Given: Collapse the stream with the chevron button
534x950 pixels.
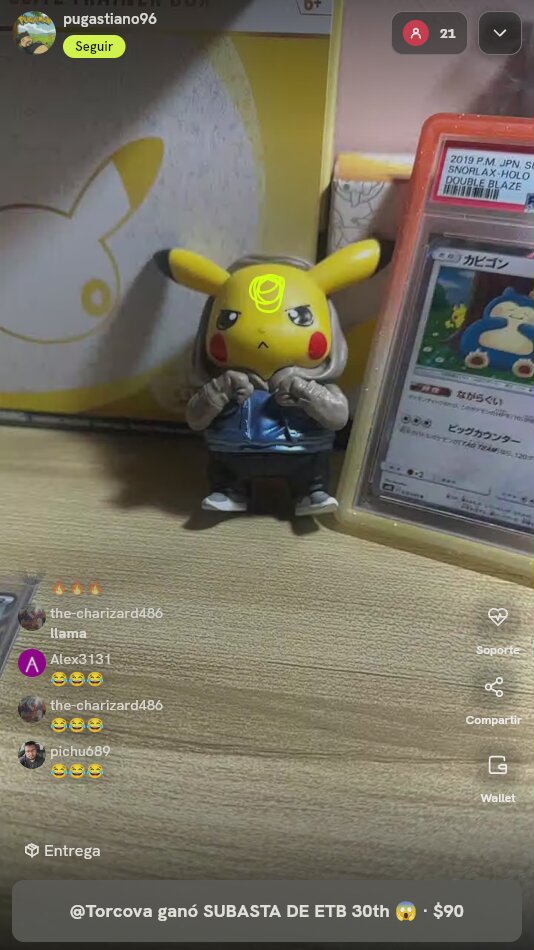Looking at the screenshot, I should (499, 33).
